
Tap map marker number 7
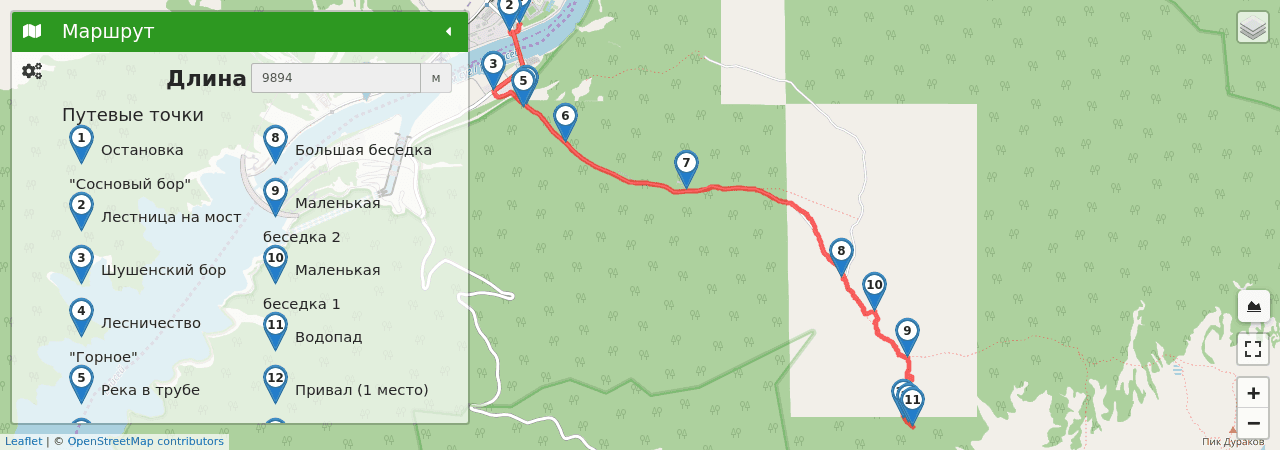click(x=685, y=166)
